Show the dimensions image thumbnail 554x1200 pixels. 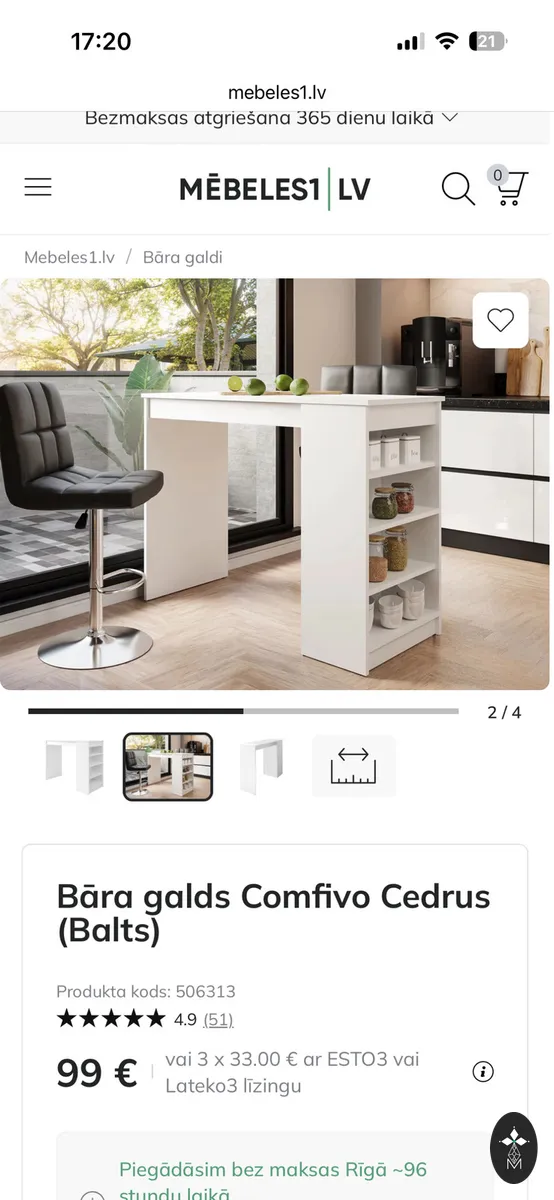click(354, 766)
